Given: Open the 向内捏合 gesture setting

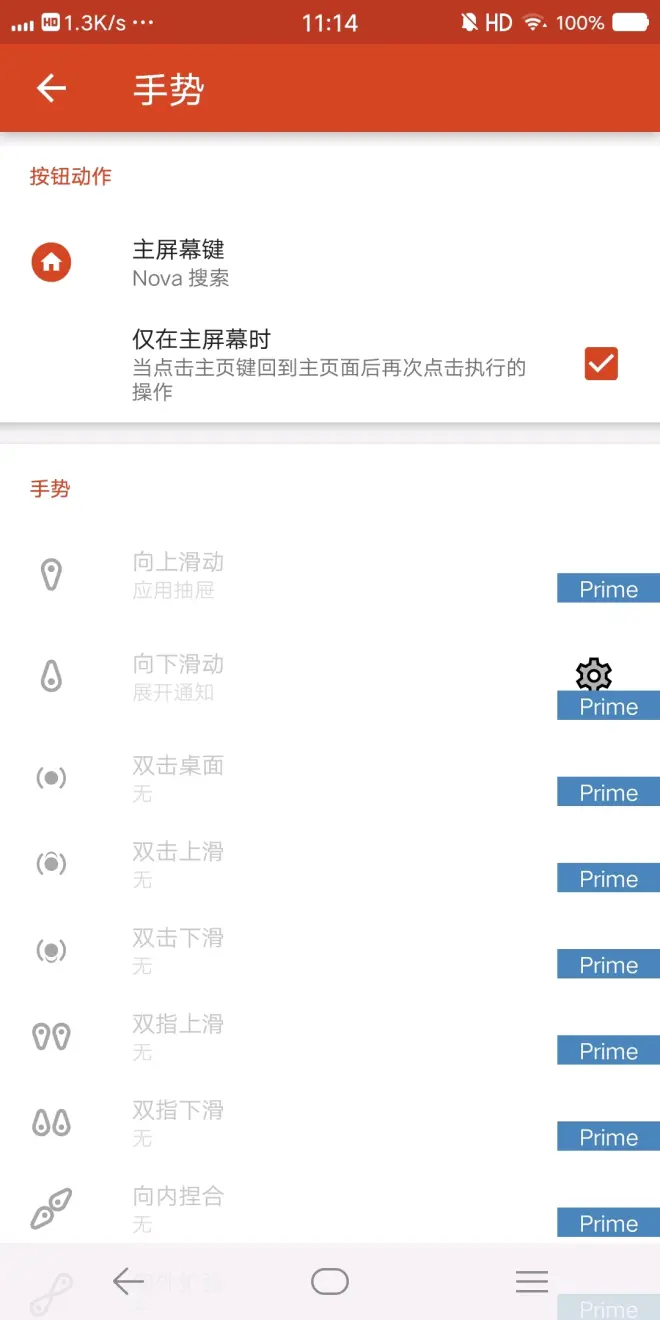Looking at the screenshot, I should (x=330, y=1208).
